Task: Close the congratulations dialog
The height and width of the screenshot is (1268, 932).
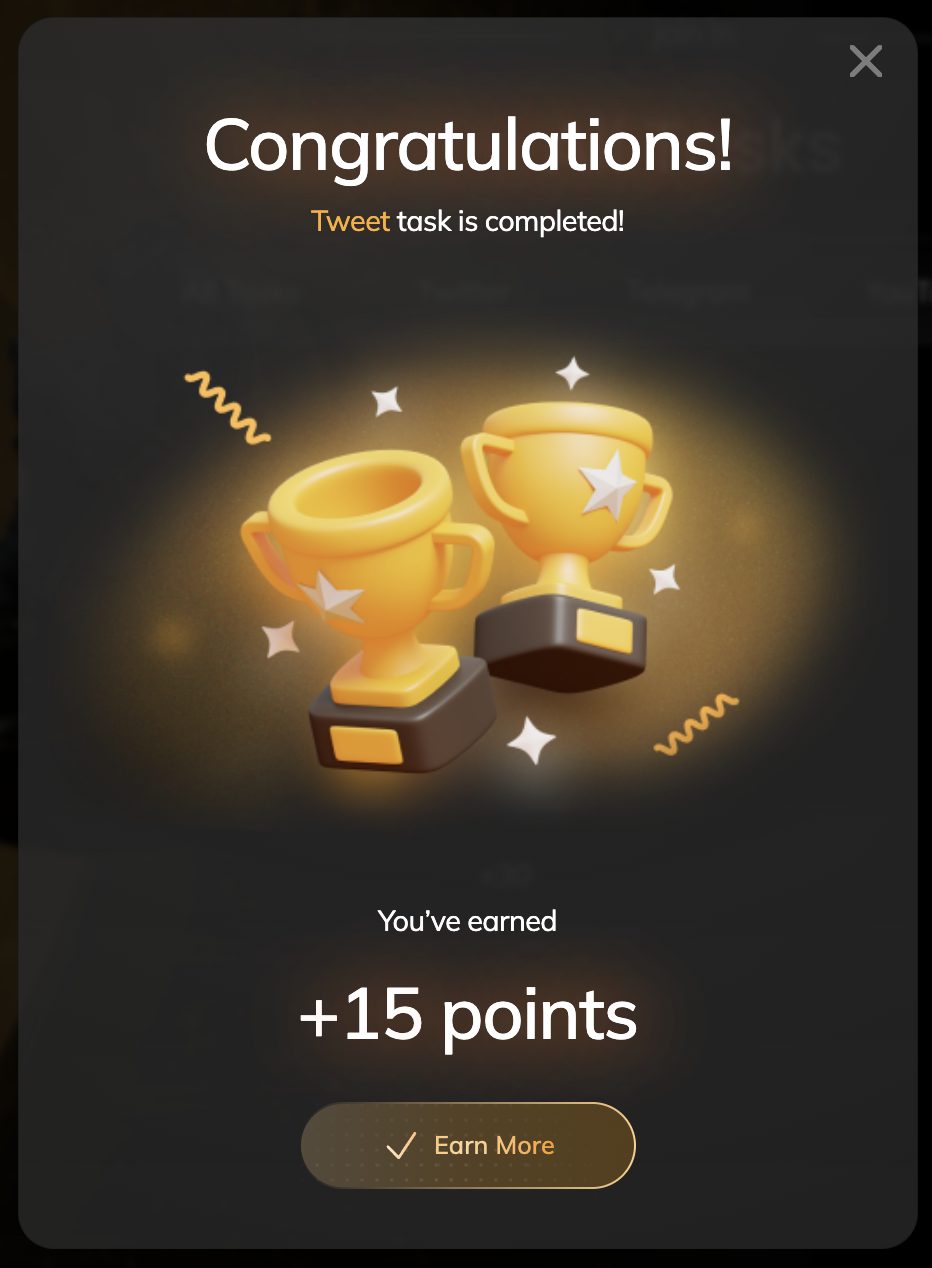Action: 865,61
